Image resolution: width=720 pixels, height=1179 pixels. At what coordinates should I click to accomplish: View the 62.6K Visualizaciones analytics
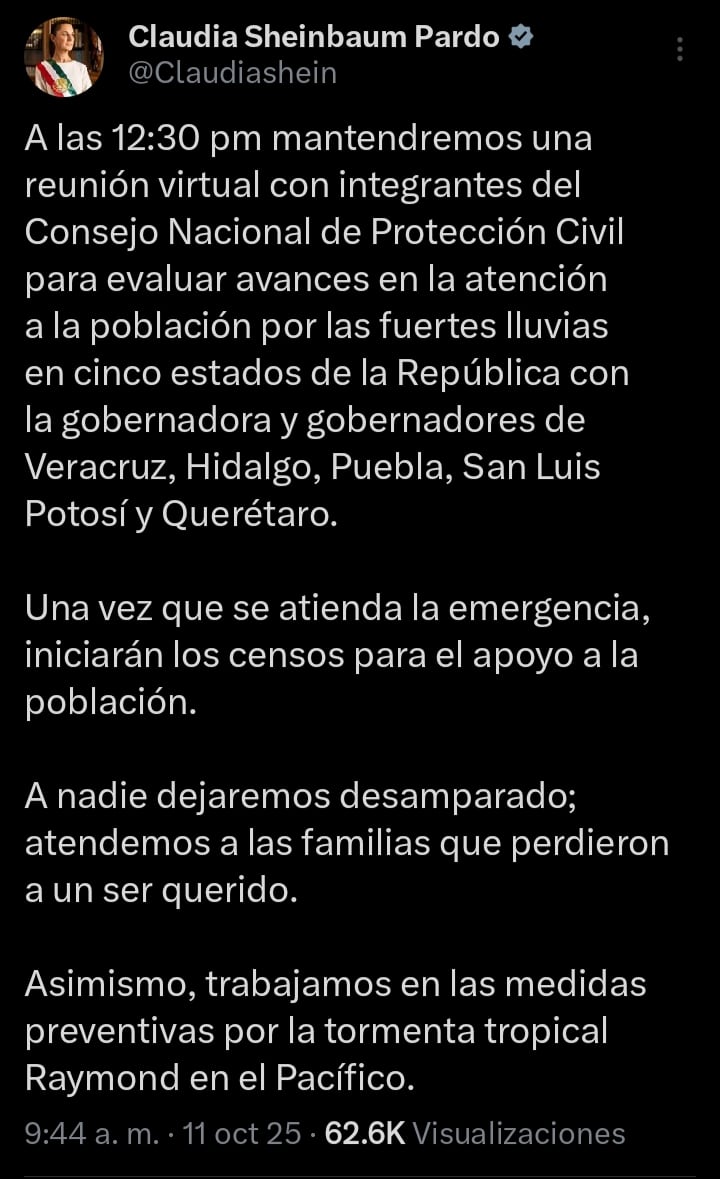[475, 1133]
